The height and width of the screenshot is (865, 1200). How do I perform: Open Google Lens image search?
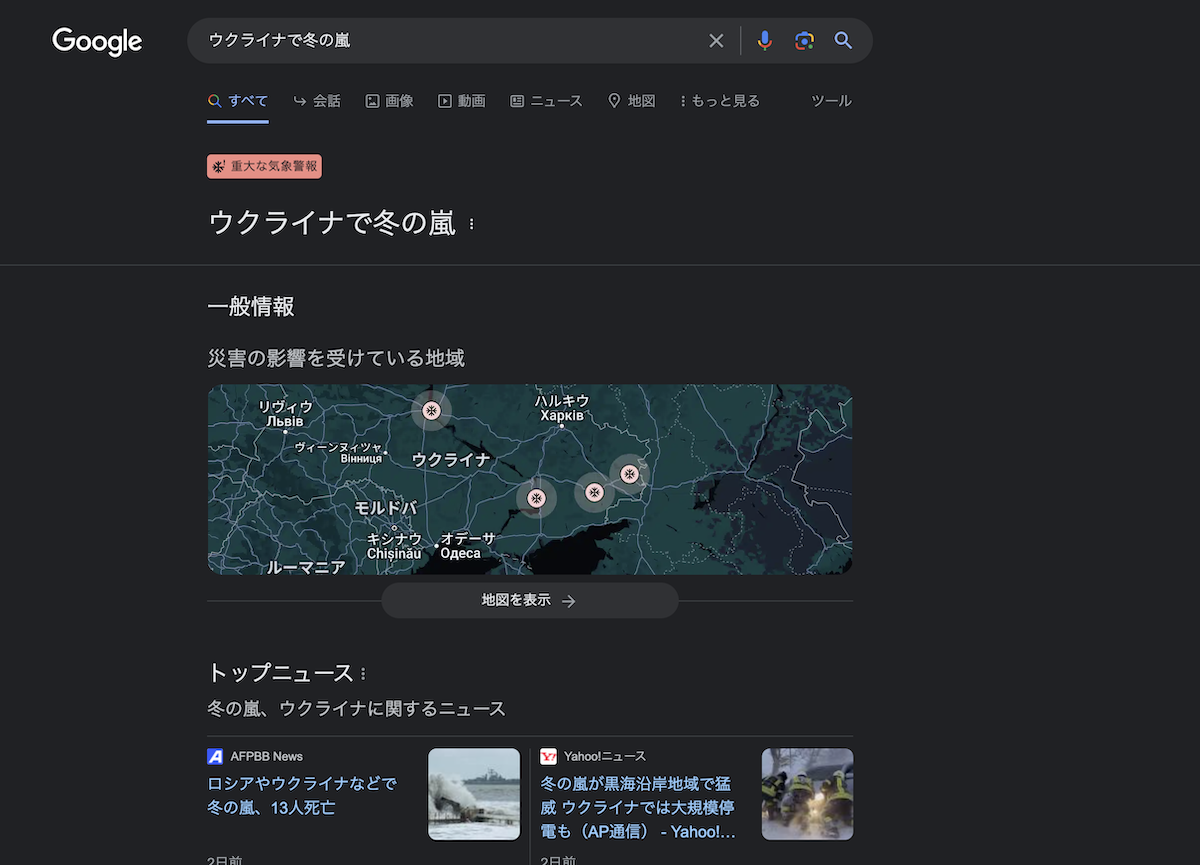pyautogui.click(x=804, y=41)
